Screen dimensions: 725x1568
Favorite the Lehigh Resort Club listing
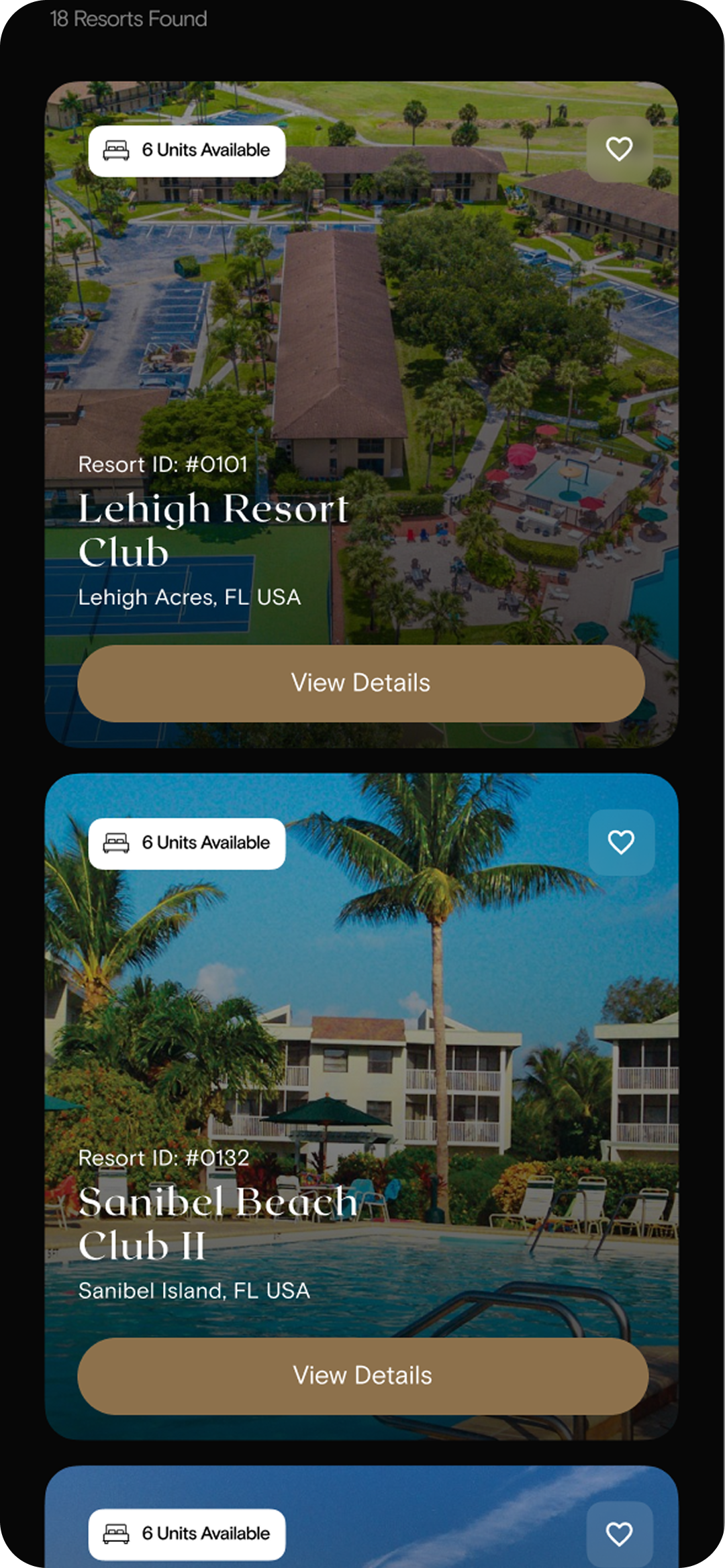(x=619, y=149)
